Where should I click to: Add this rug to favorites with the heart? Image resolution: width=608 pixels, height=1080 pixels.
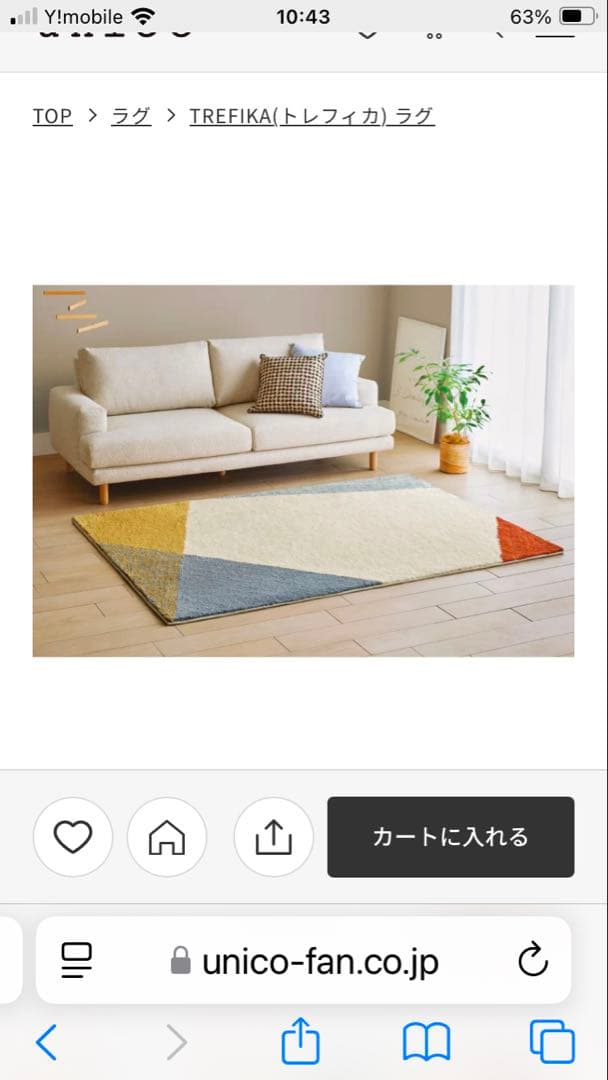[x=72, y=837]
